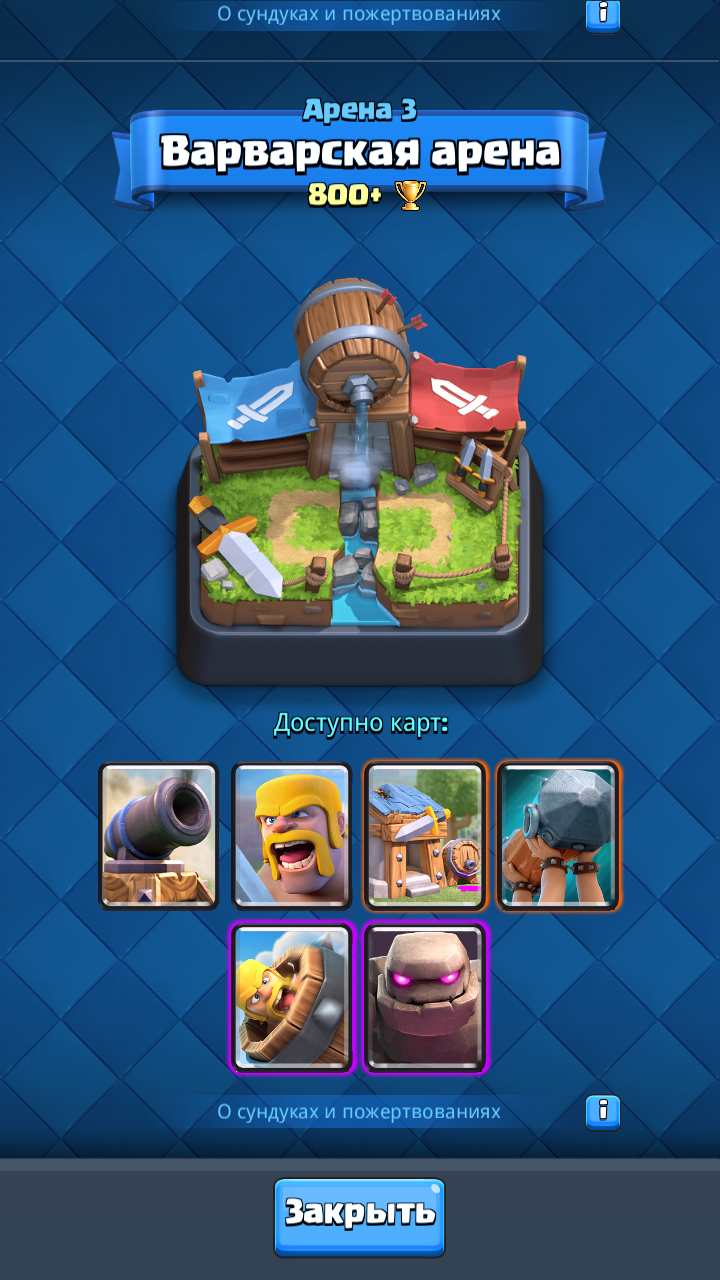
Task: View the Rocket card details
Action: pyautogui.click(x=558, y=836)
